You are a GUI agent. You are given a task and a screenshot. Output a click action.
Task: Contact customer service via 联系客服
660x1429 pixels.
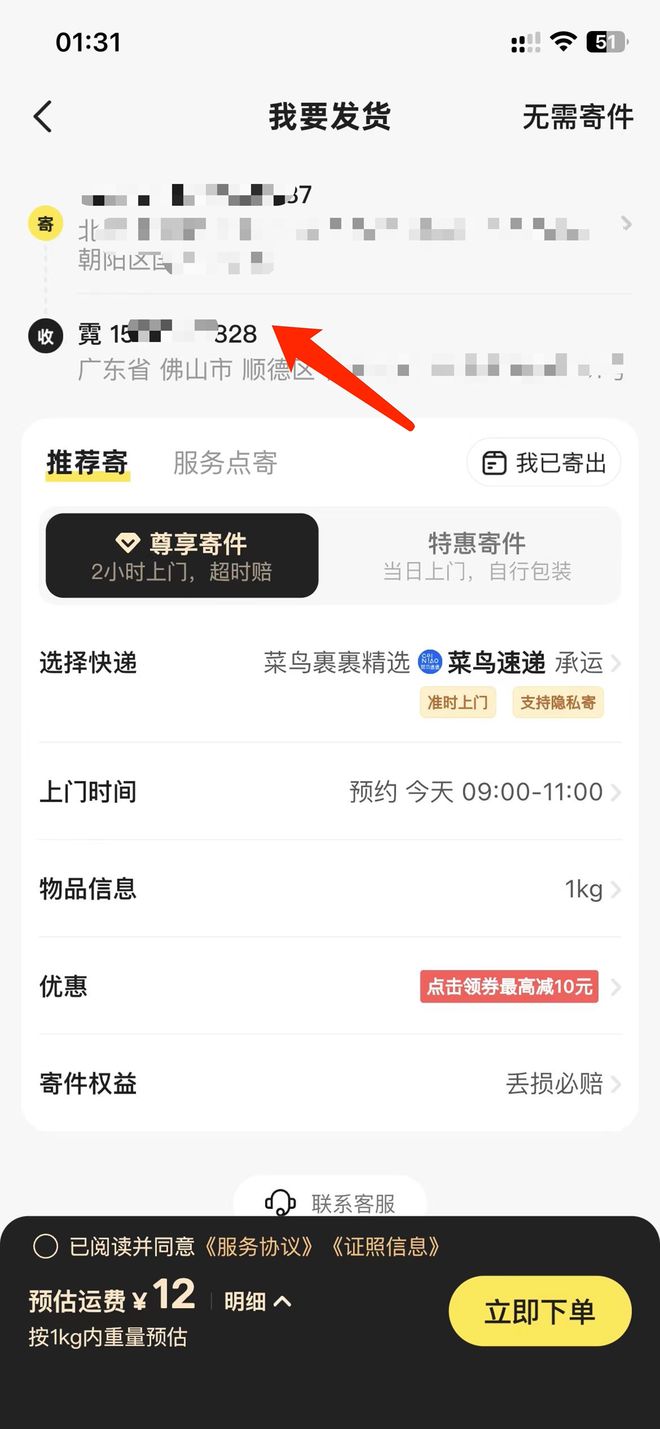pos(330,1202)
